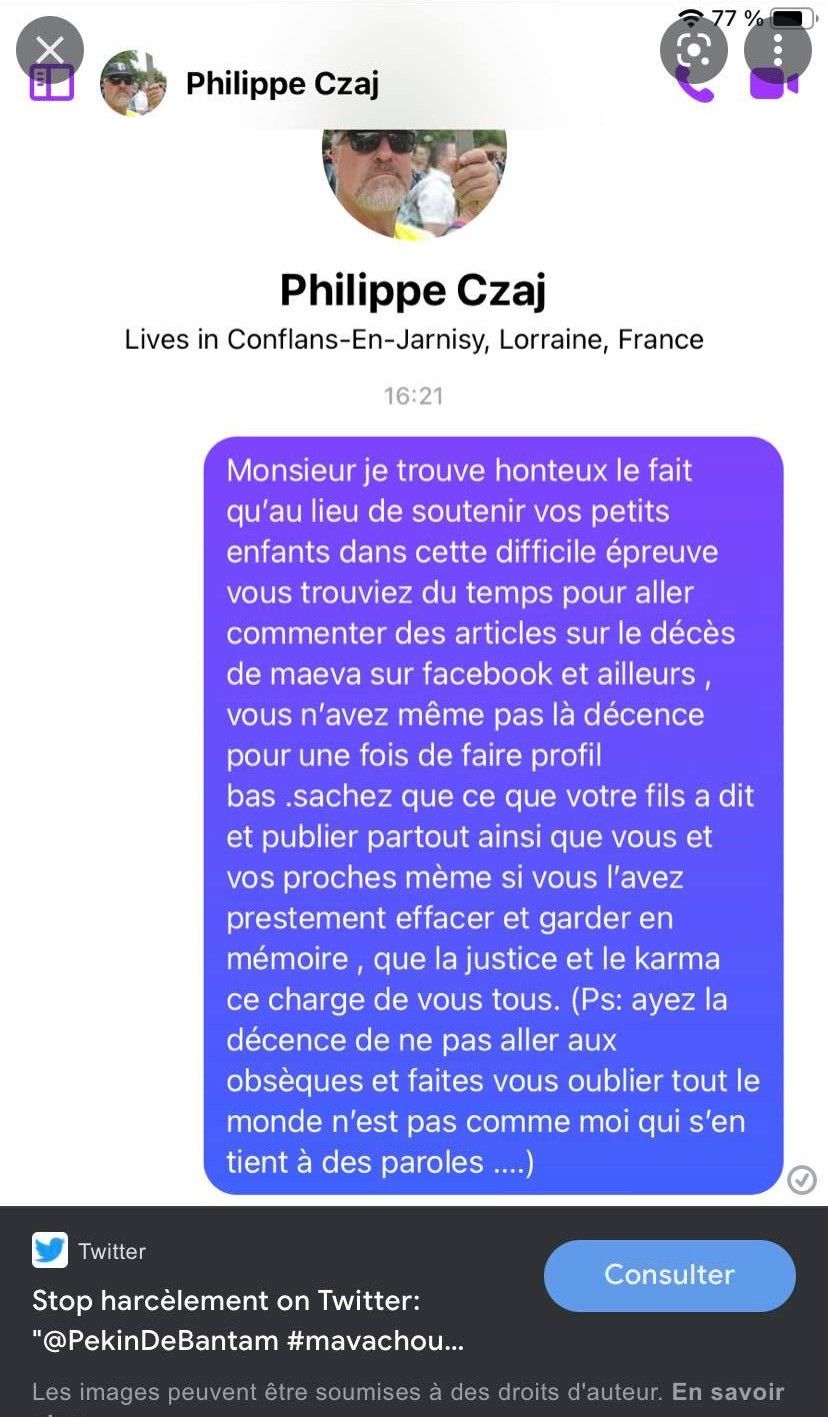Open the three-dot overflow menu
This screenshot has height=1417, width=828.
777,49
